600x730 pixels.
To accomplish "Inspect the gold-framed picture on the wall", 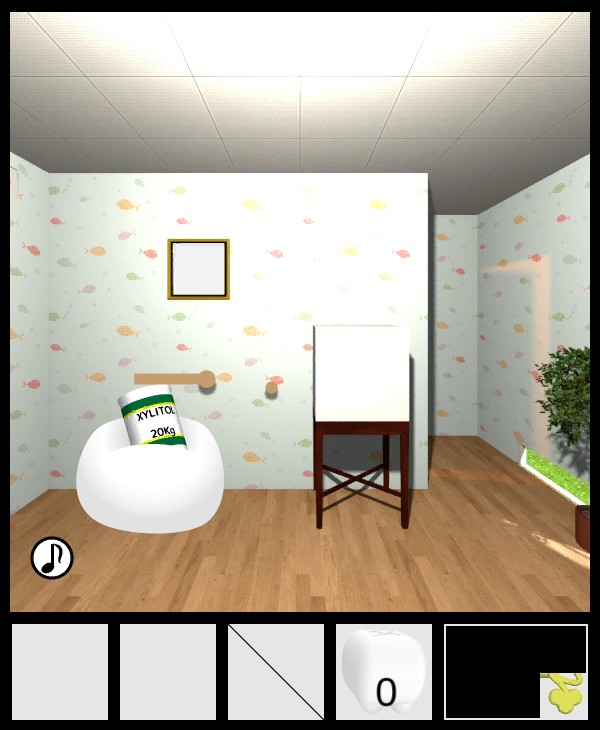I will coord(198,269).
